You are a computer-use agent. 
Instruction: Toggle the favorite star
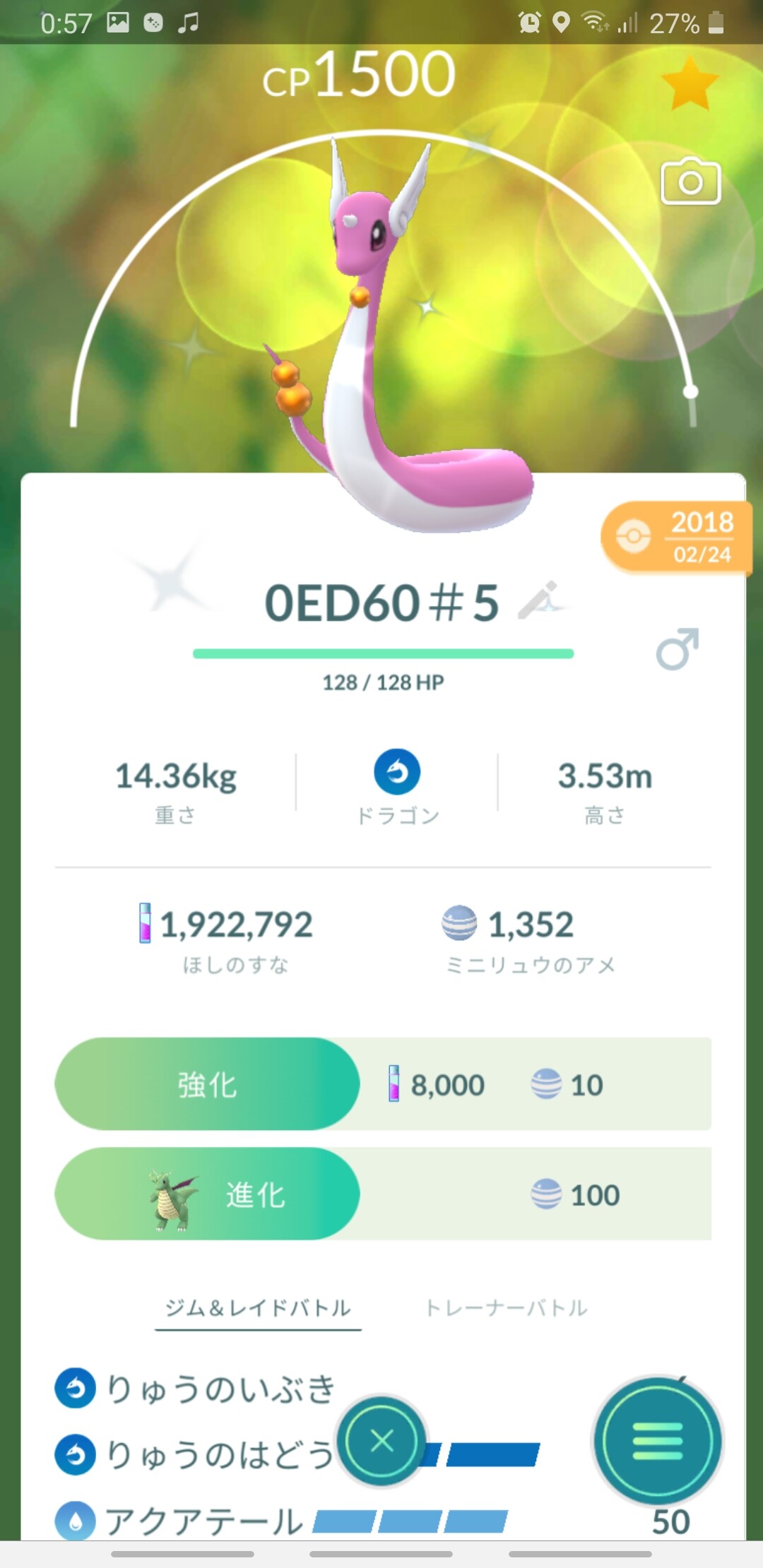[x=690, y=84]
